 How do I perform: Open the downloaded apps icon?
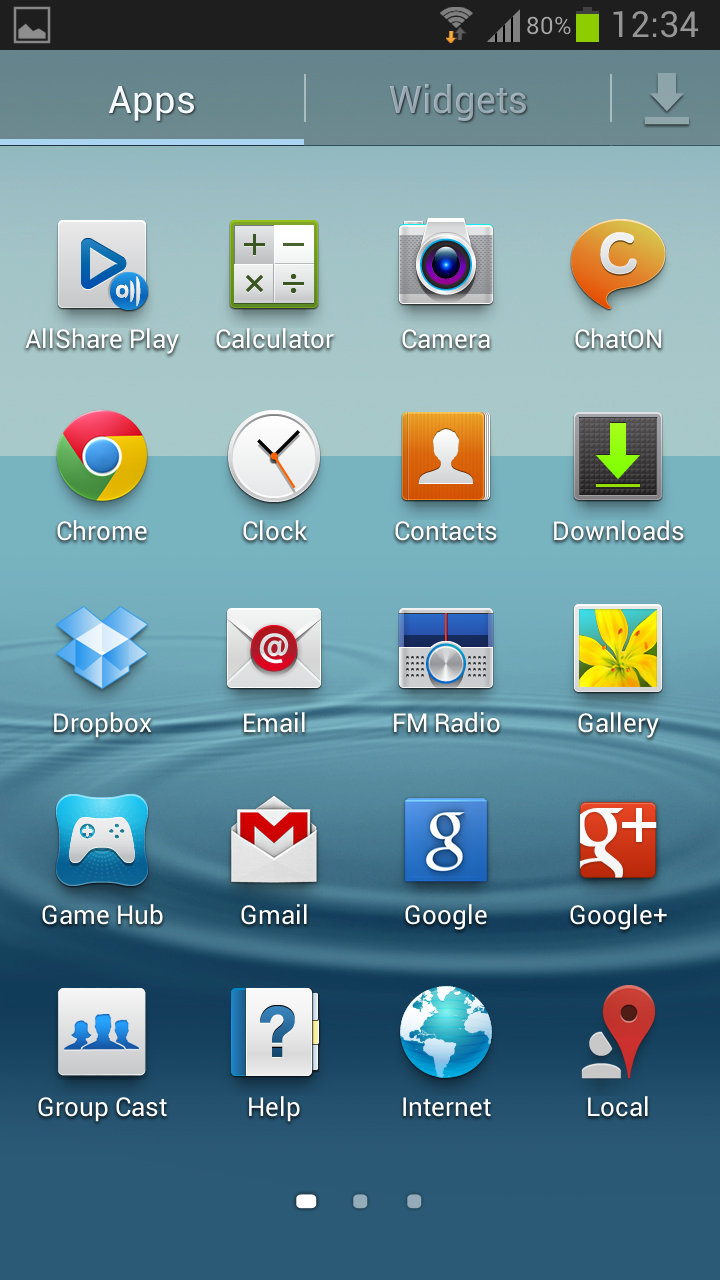coord(666,100)
